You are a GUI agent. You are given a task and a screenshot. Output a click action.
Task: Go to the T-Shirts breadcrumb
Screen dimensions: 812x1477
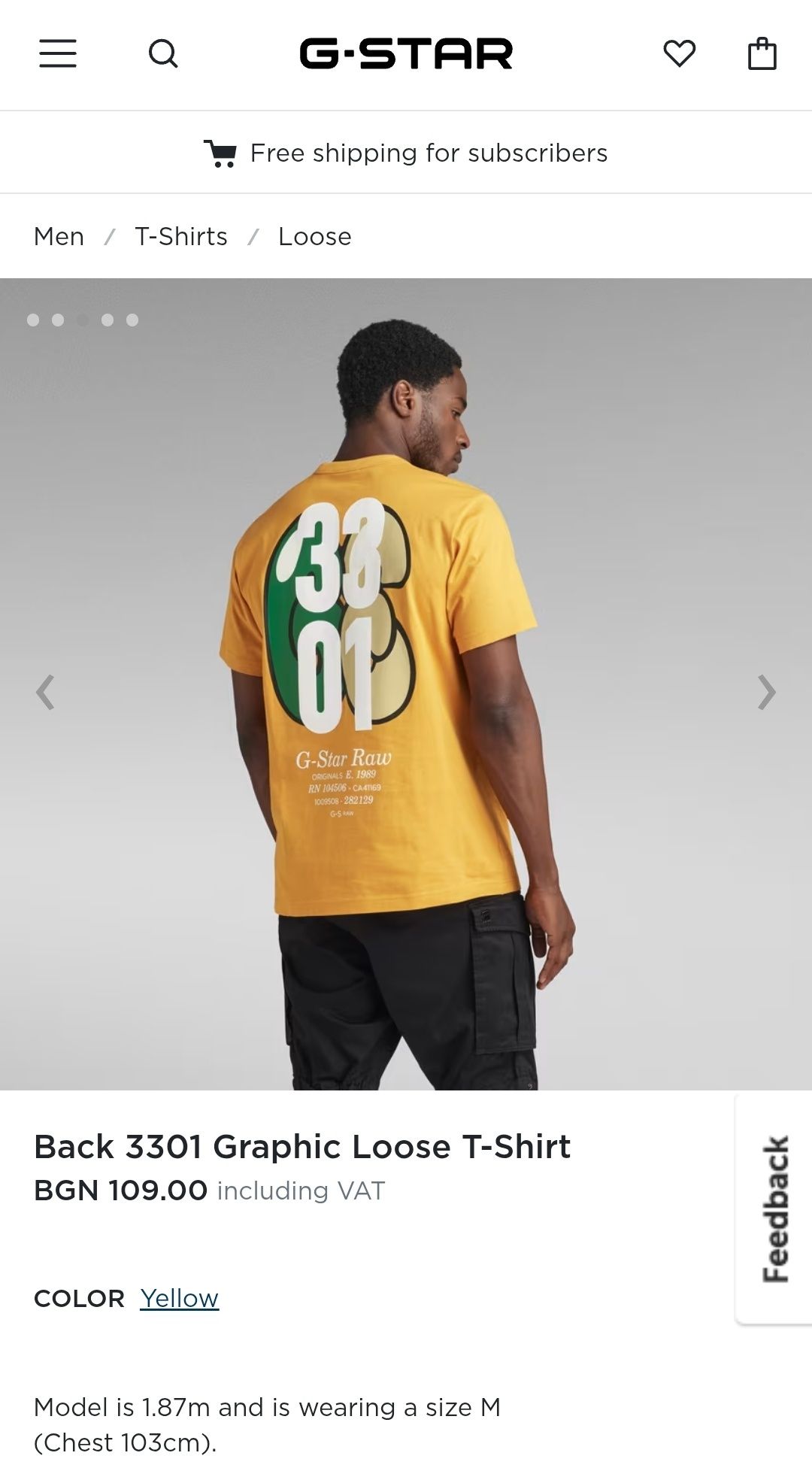180,236
